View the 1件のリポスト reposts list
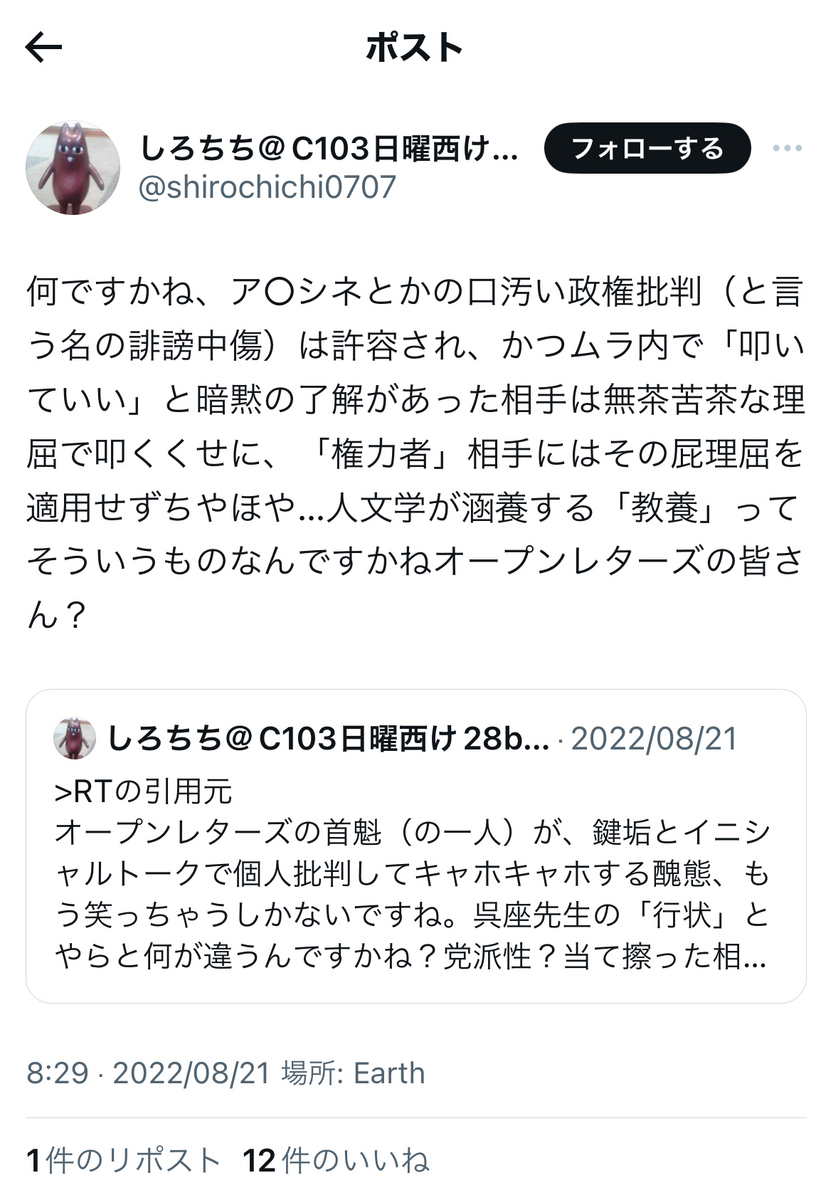The height and width of the screenshot is (1200, 816). [x=123, y=1160]
